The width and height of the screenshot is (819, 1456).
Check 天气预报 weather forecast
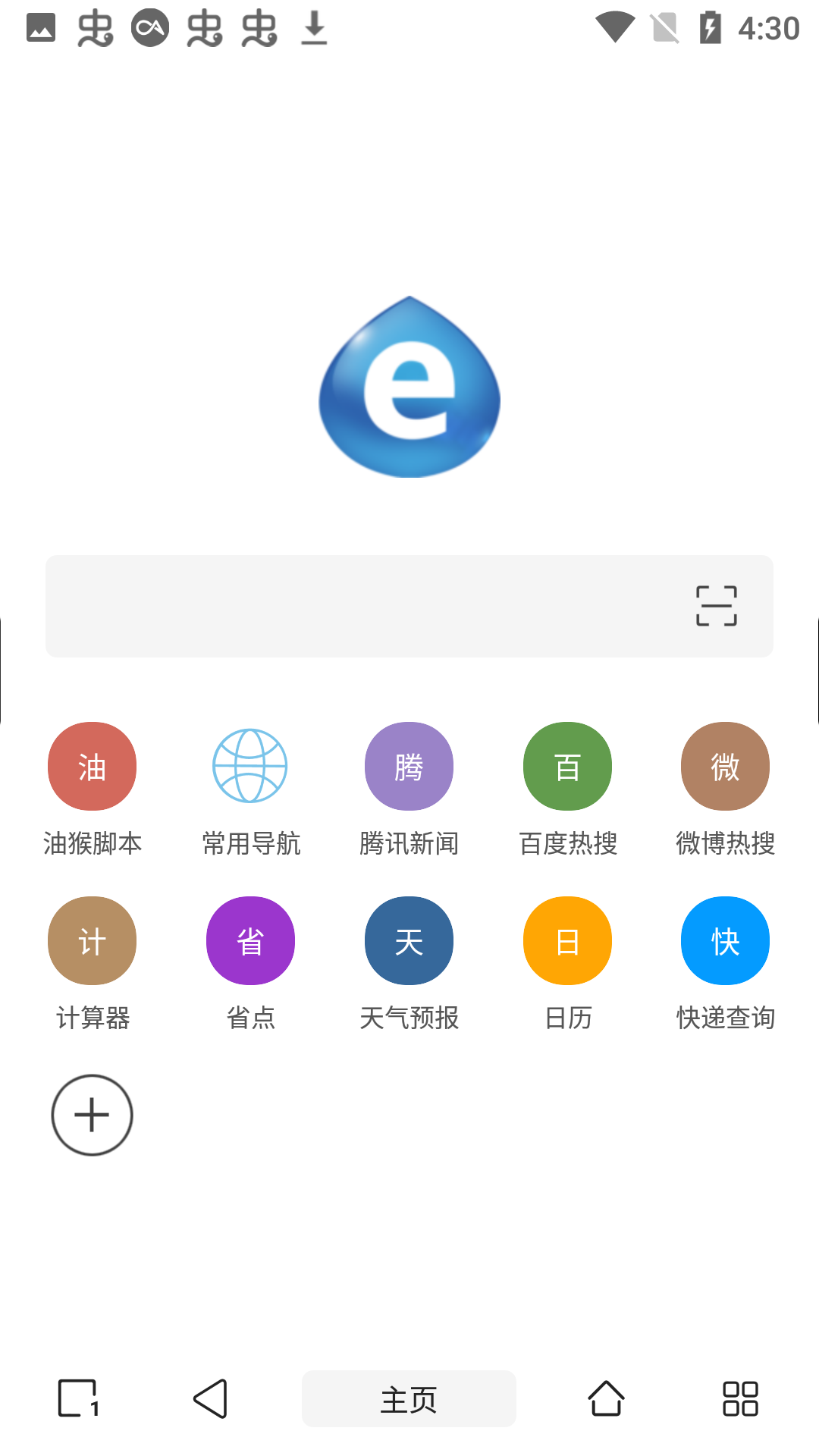click(409, 940)
